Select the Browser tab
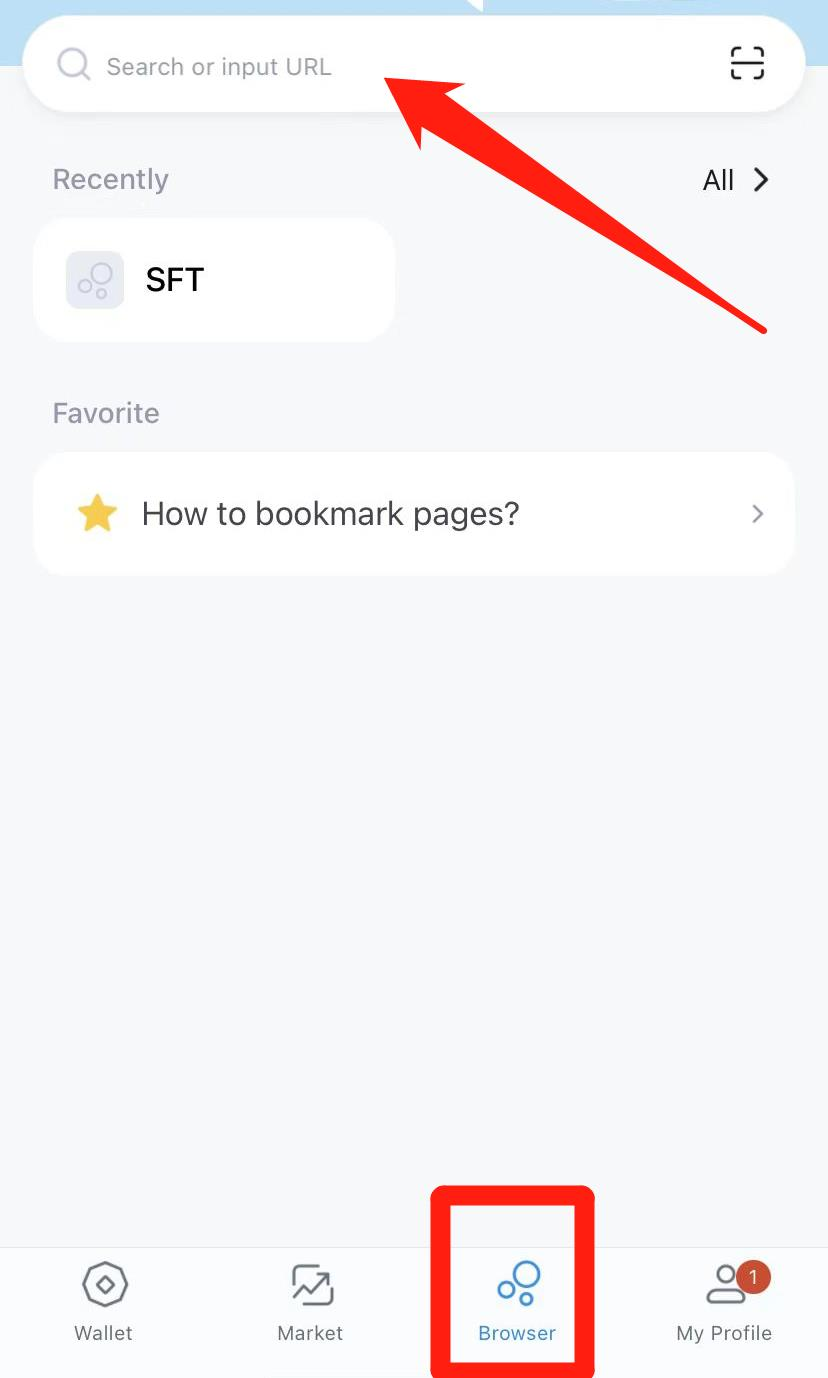Viewport: 828px width, 1378px height. (x=517, y=1303)
